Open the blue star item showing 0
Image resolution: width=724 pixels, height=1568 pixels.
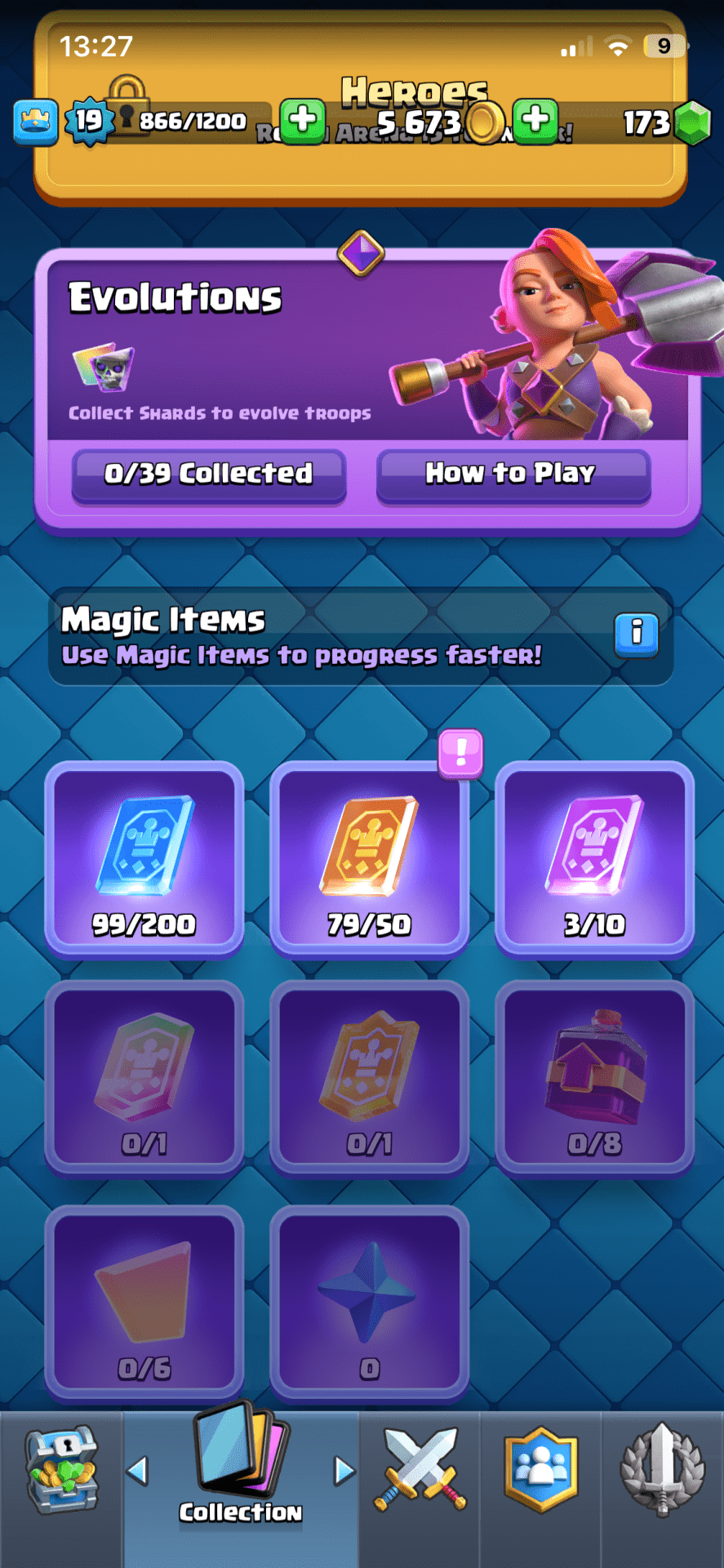point(370,1301)
